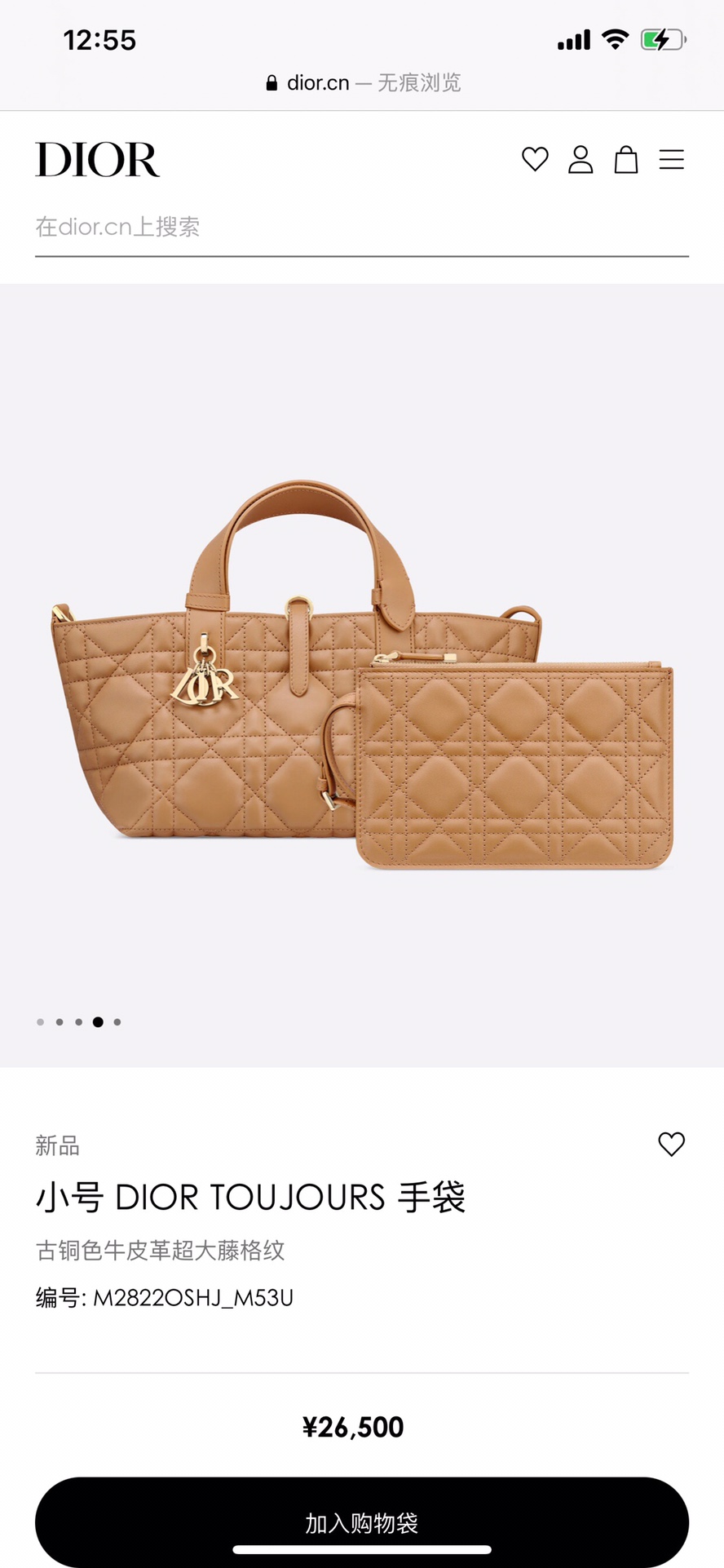Open the hamburger menu

pos(671,159)
